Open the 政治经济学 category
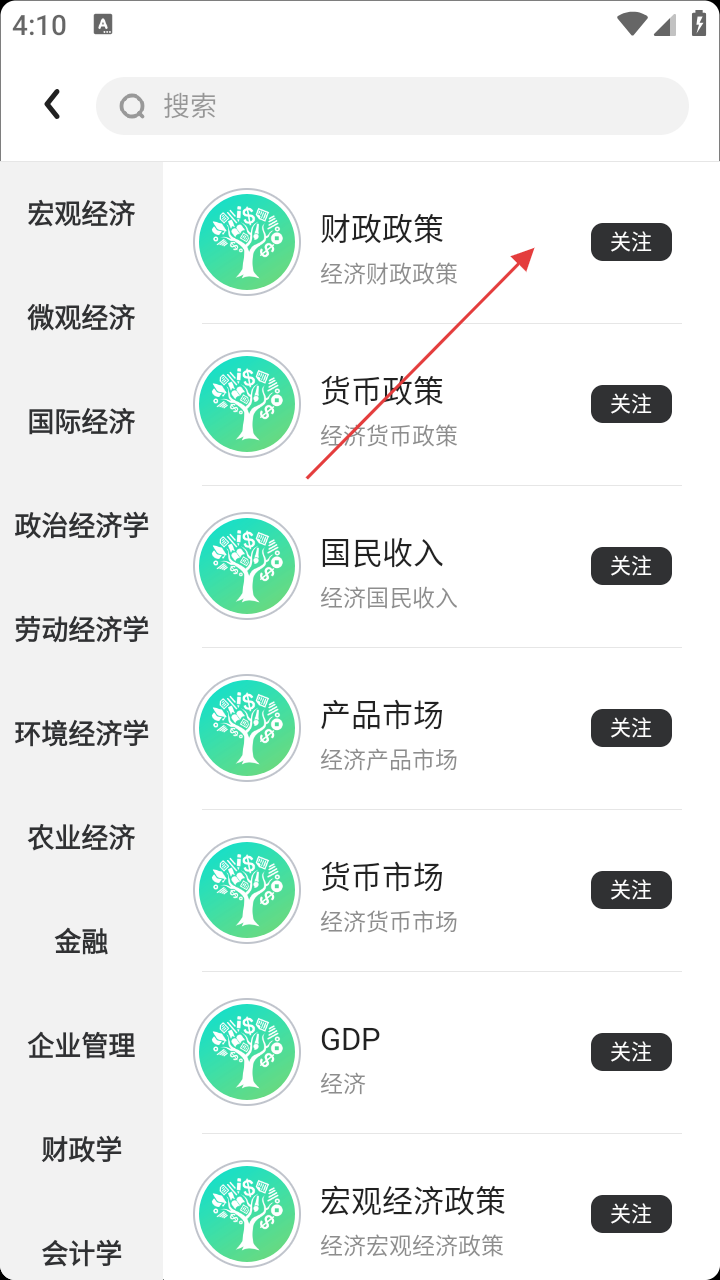 (81, 526)
